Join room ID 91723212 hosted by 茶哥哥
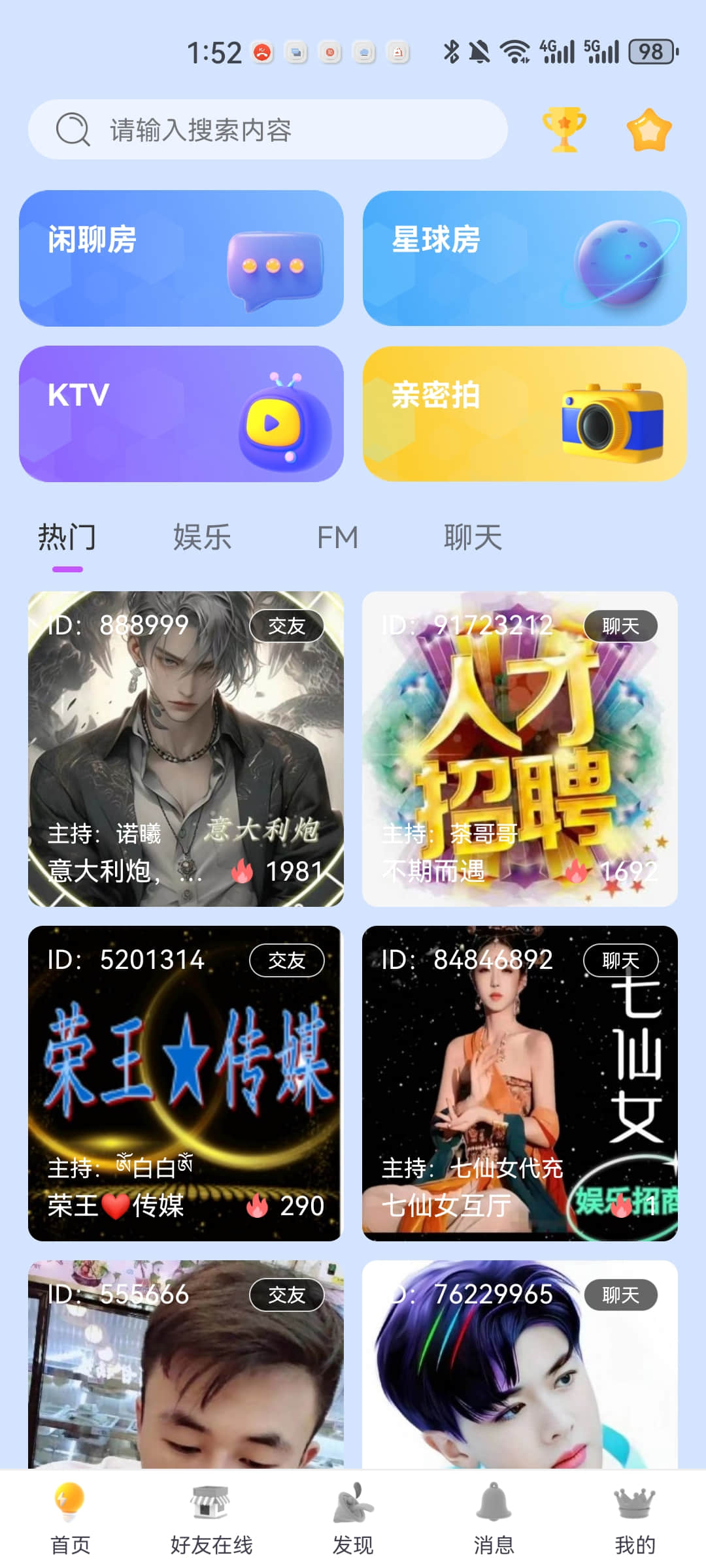The height and width of the screenshot is (1568, 706). point(520,749)
